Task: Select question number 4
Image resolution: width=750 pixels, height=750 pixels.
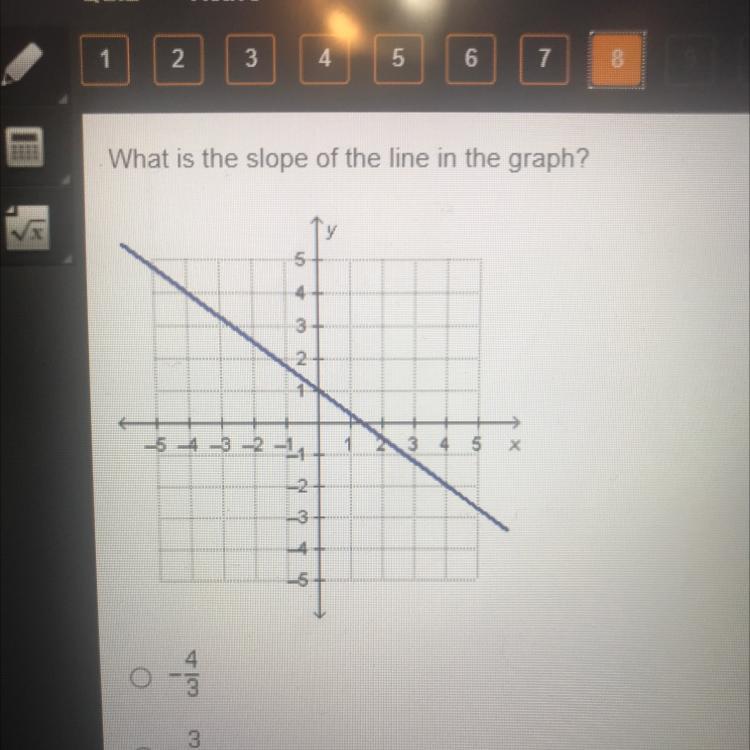Action: click(x=324, y=60)
